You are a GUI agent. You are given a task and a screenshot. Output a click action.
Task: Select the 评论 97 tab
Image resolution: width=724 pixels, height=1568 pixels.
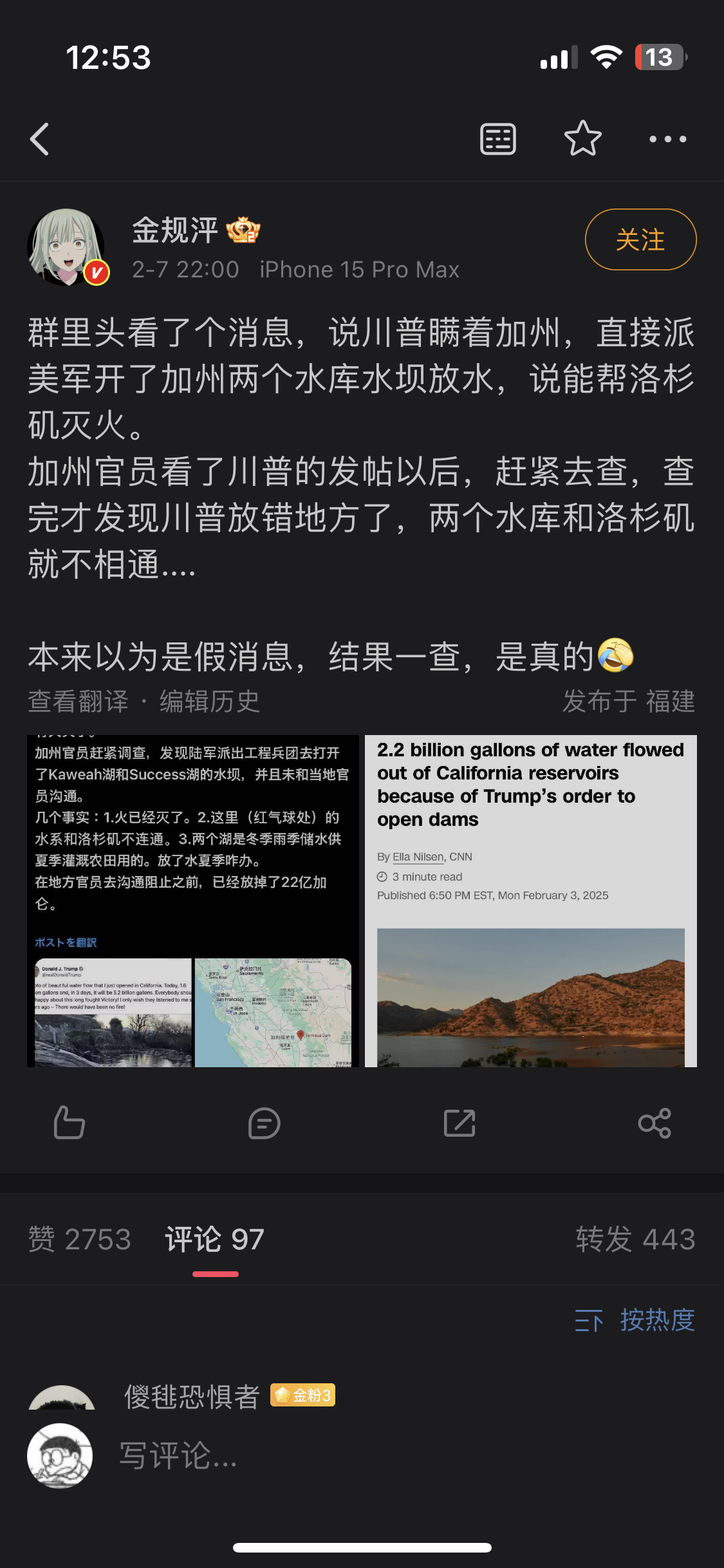point(215,1239)
